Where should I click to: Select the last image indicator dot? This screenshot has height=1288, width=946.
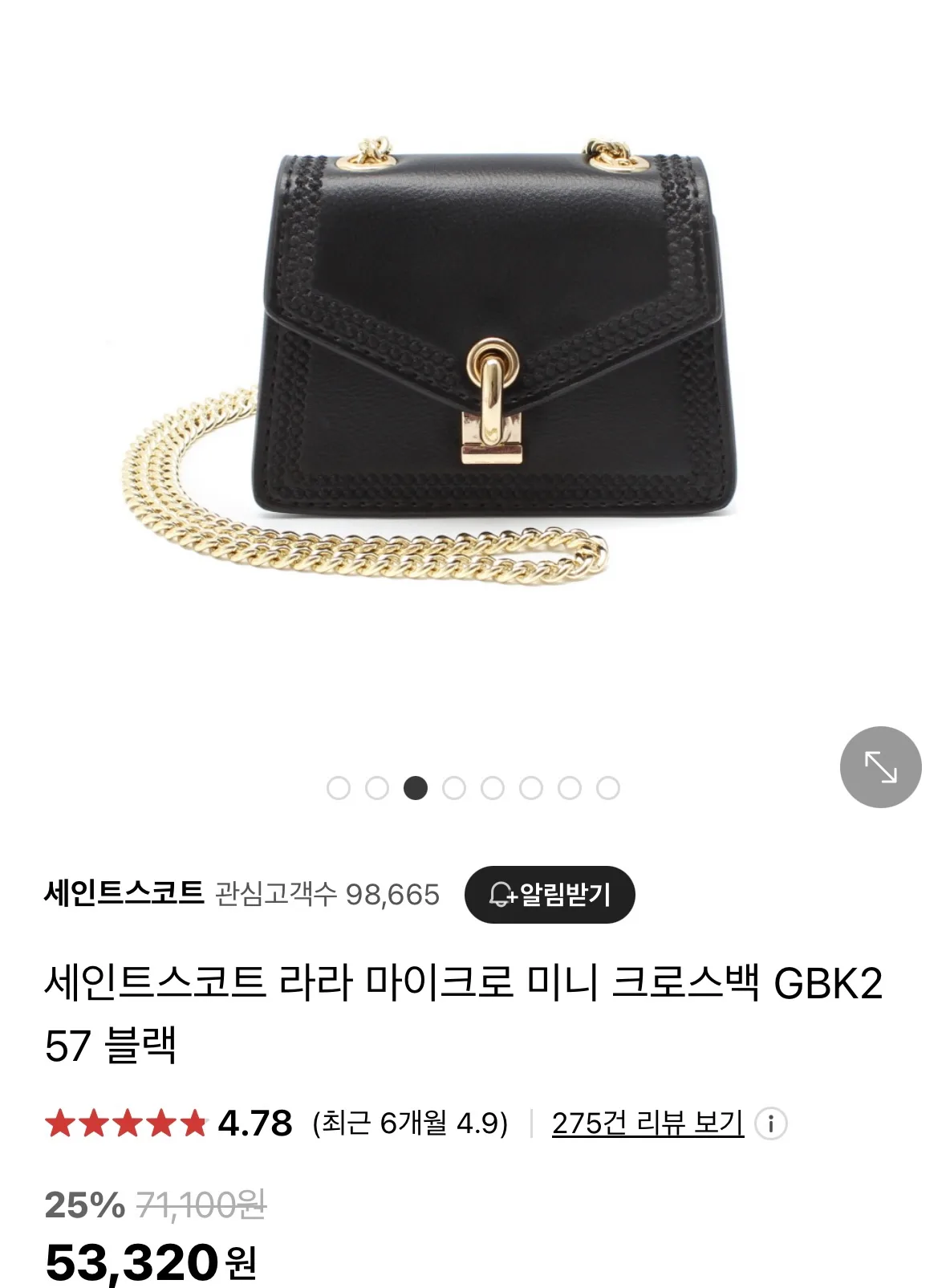[608, 788]
